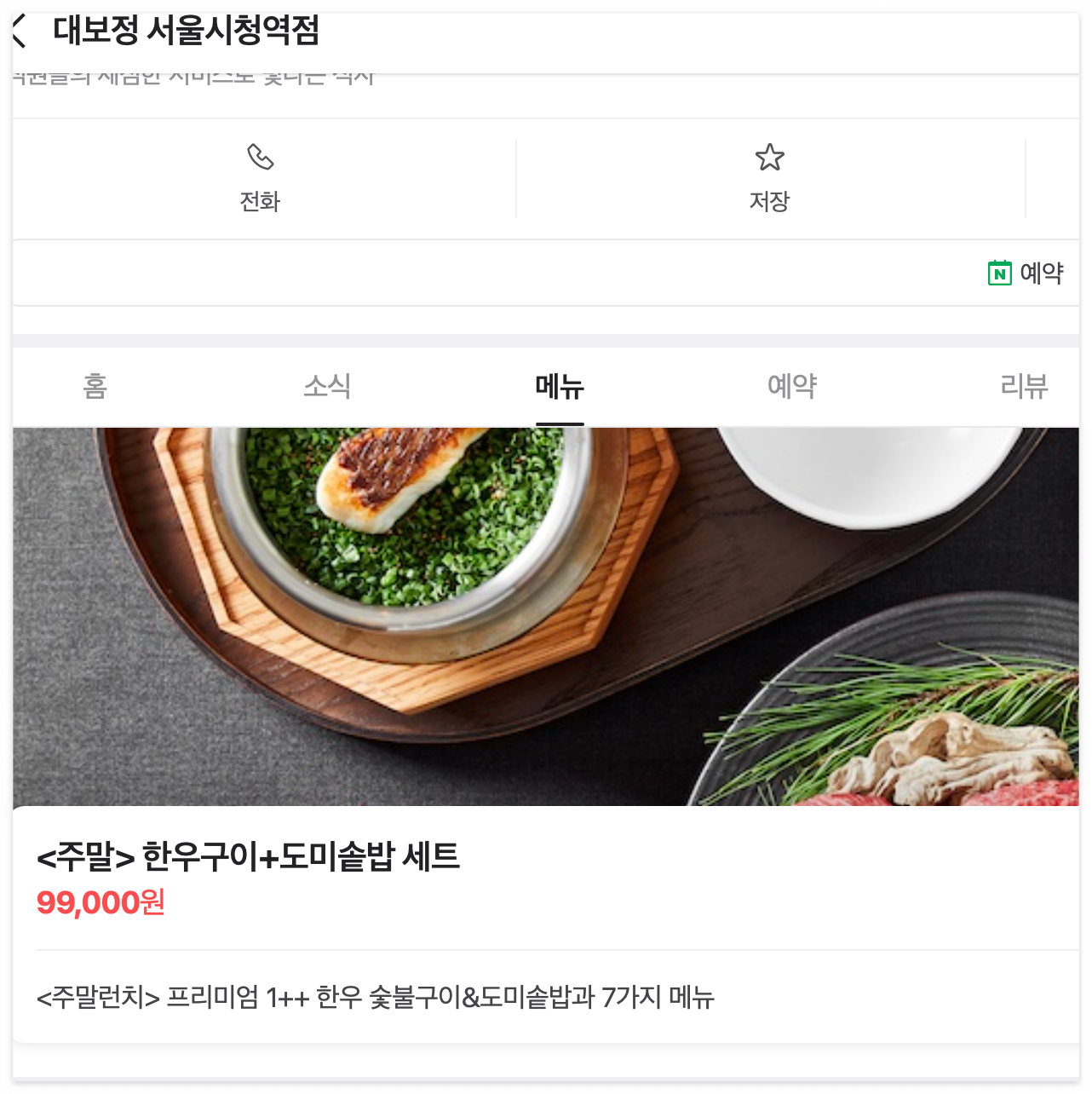
Task: Go to the 예약 tab
Action: [792, 387]
